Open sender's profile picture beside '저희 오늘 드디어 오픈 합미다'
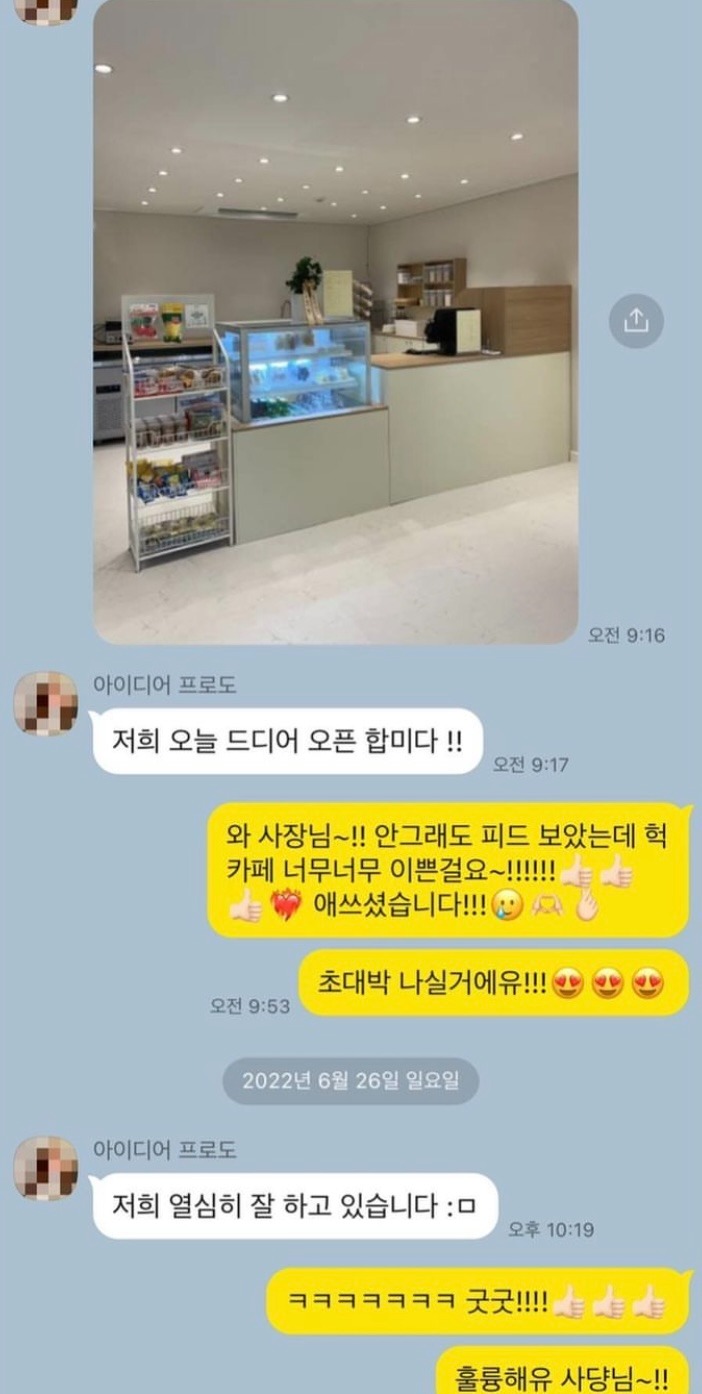Viewport: 702px width, 1394px height. click(x=46, y=703)
